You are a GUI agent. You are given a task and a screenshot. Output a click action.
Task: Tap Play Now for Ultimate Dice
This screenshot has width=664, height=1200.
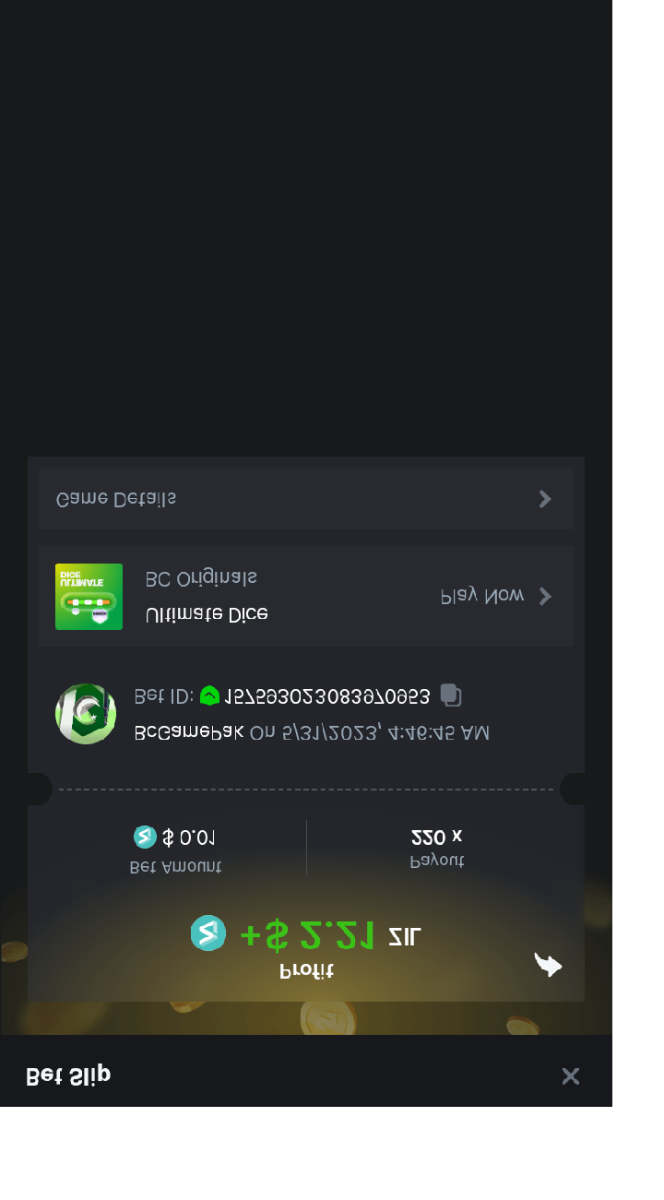pos(496,596)
